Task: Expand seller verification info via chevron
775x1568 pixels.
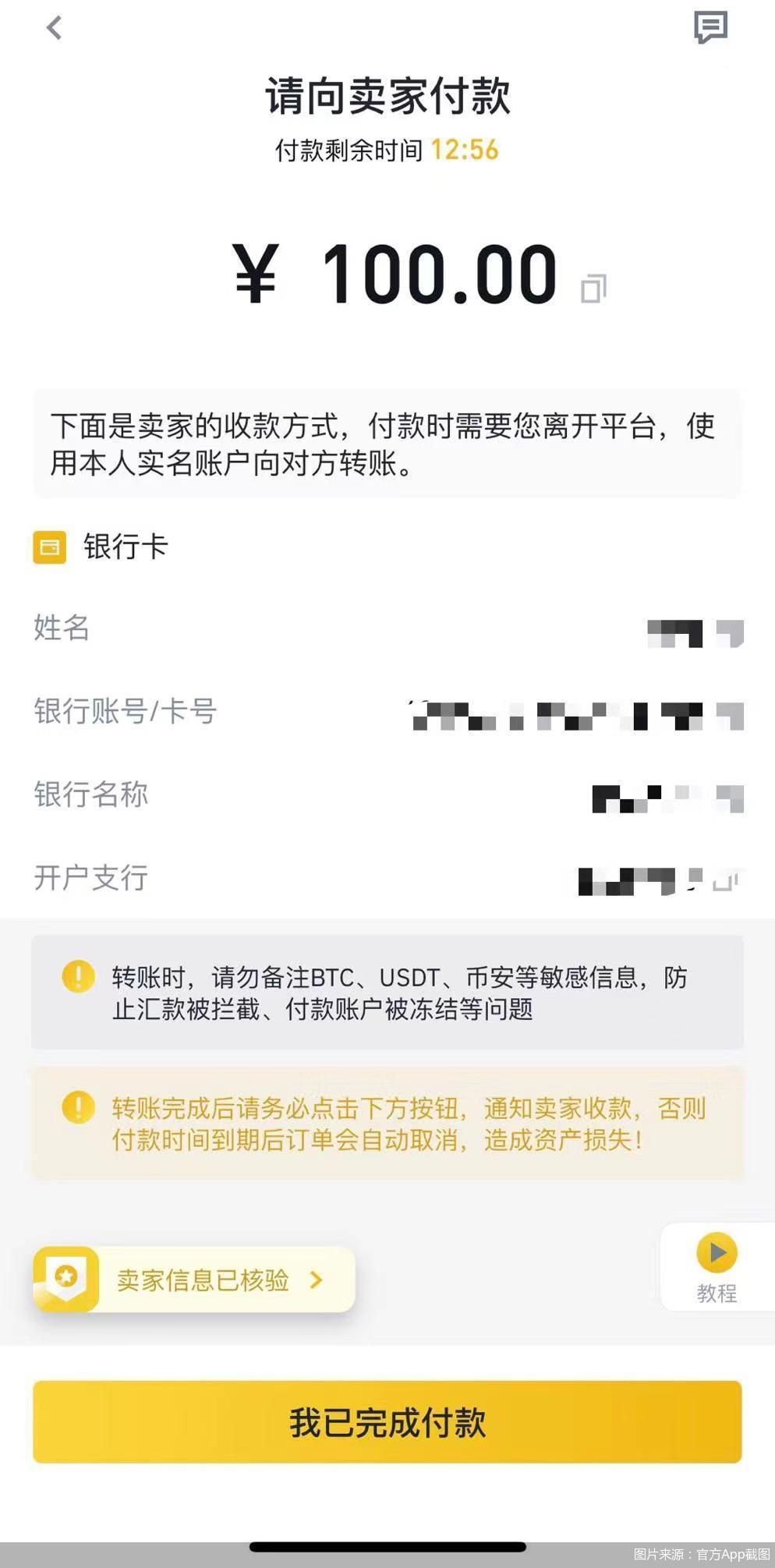Action: click(317, 1279)
